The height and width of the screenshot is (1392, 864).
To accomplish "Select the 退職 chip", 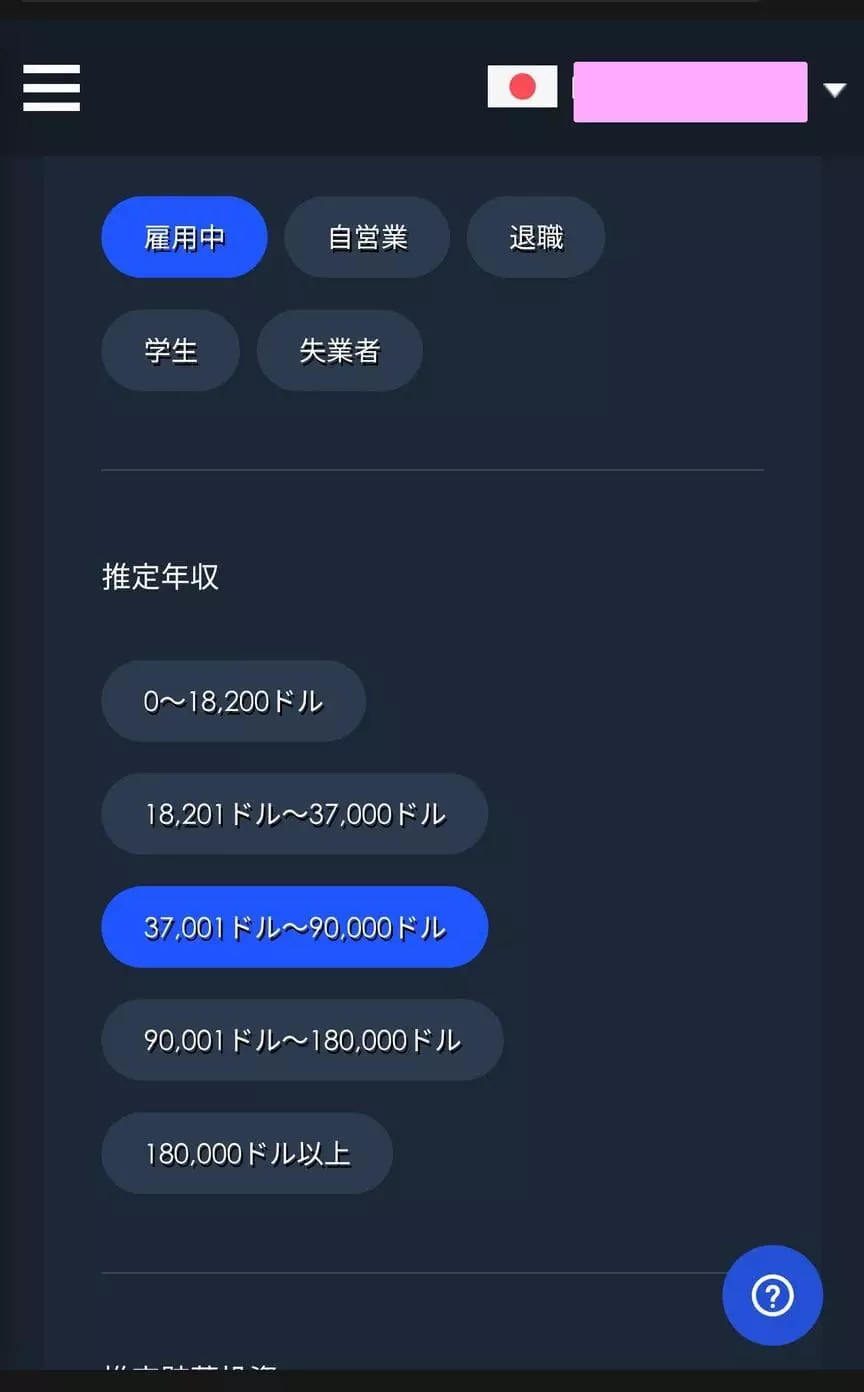I will [536, 237].
